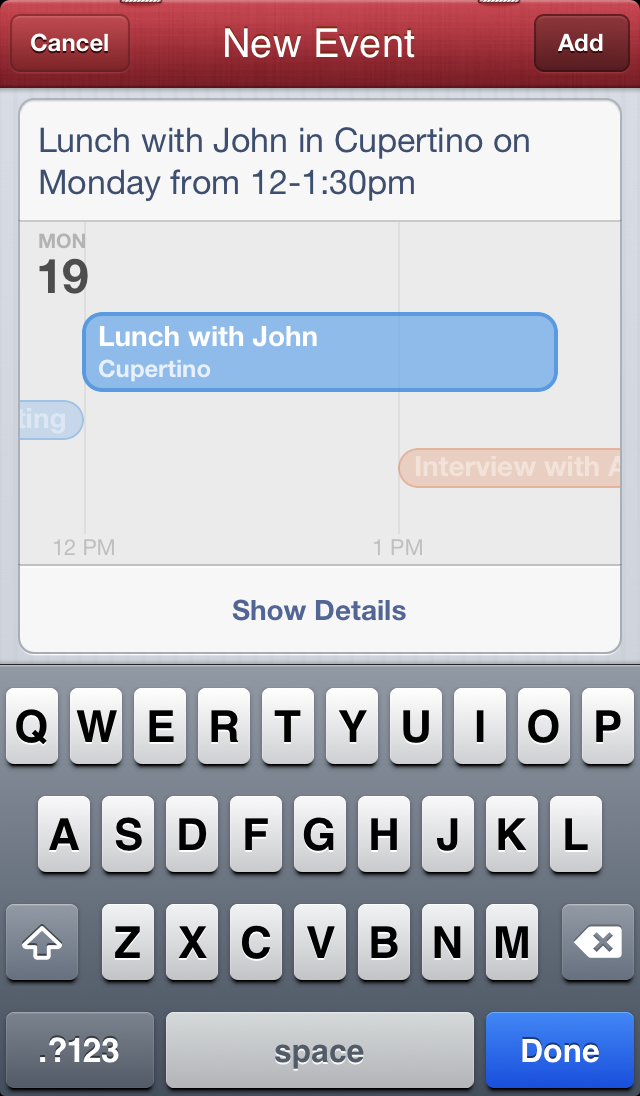Tap the shift key
The height and width of the screenshot is (1096, 640).
[x=42, y=942]
